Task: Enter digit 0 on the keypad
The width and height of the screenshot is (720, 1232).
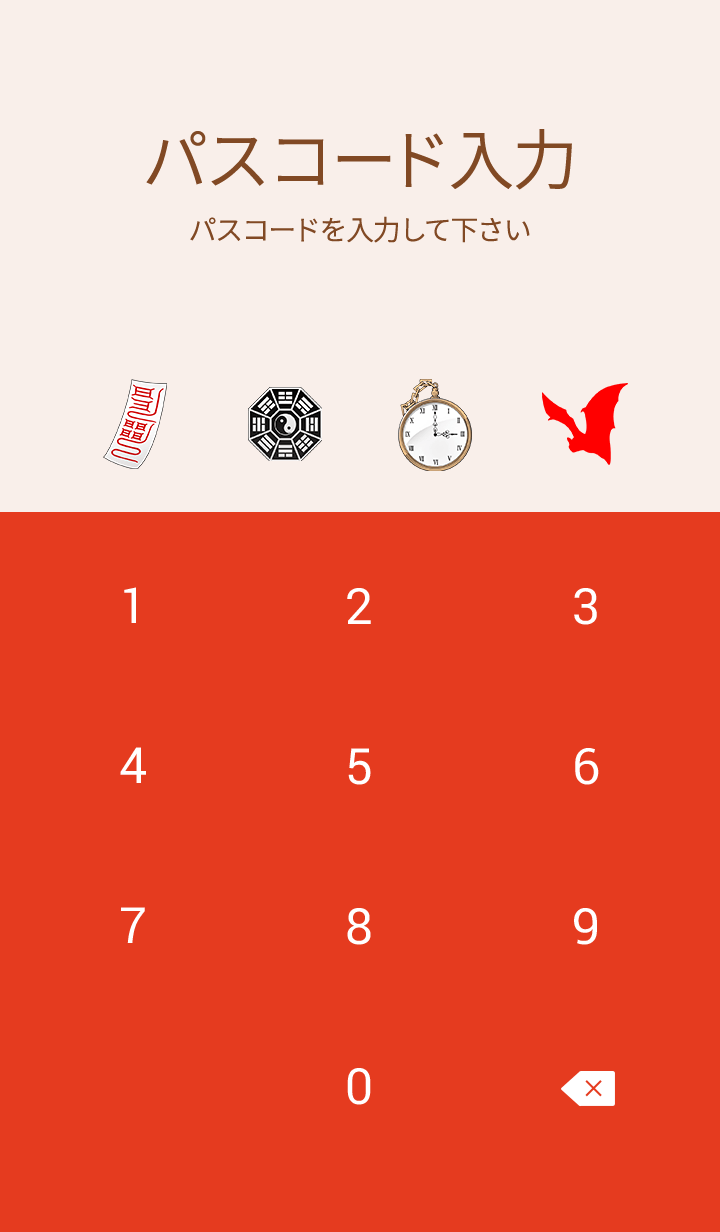Action: pos(359,1087)
